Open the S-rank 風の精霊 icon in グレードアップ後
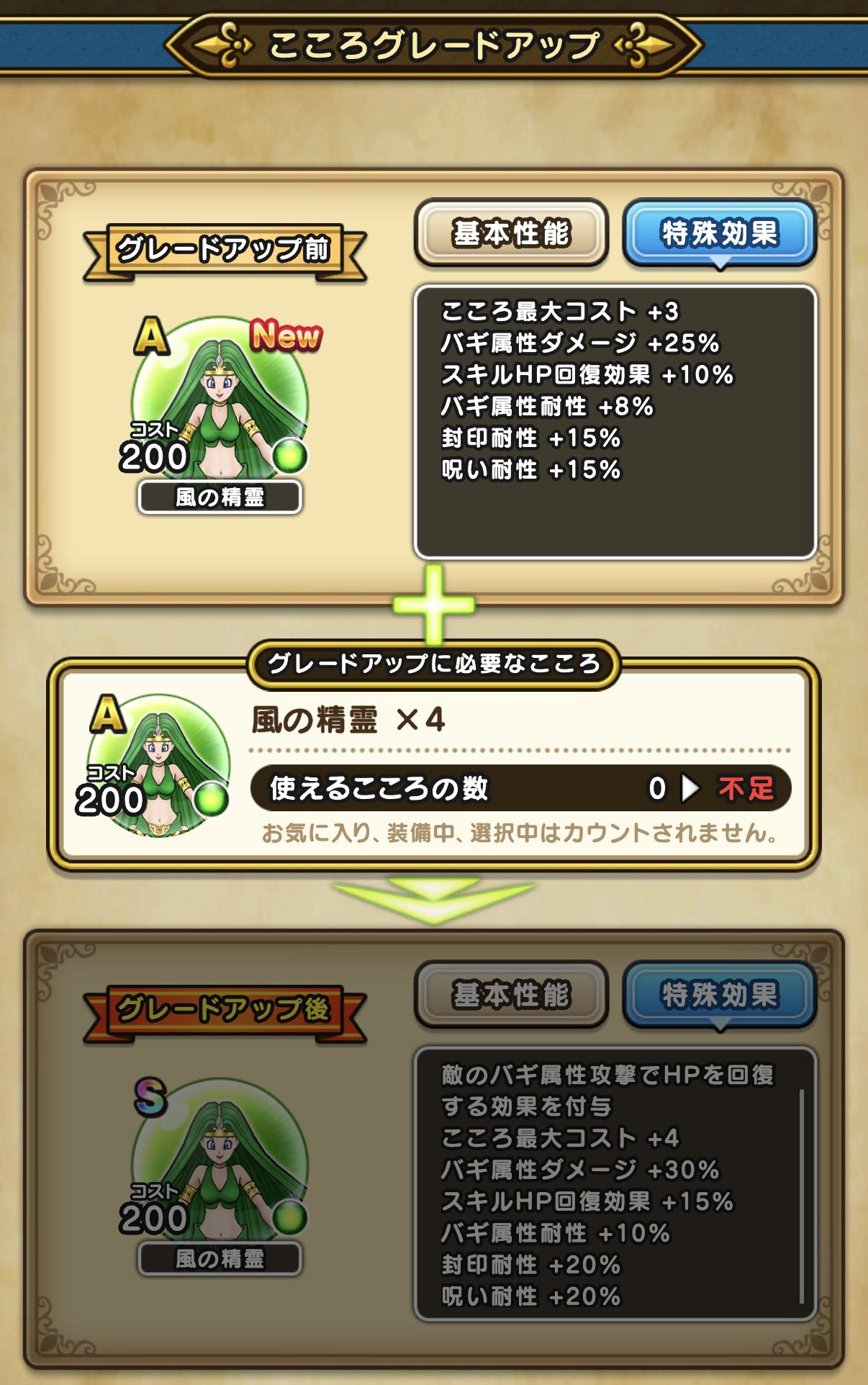This screenshot has width=868, height=1385. (x=220, y=1165)
